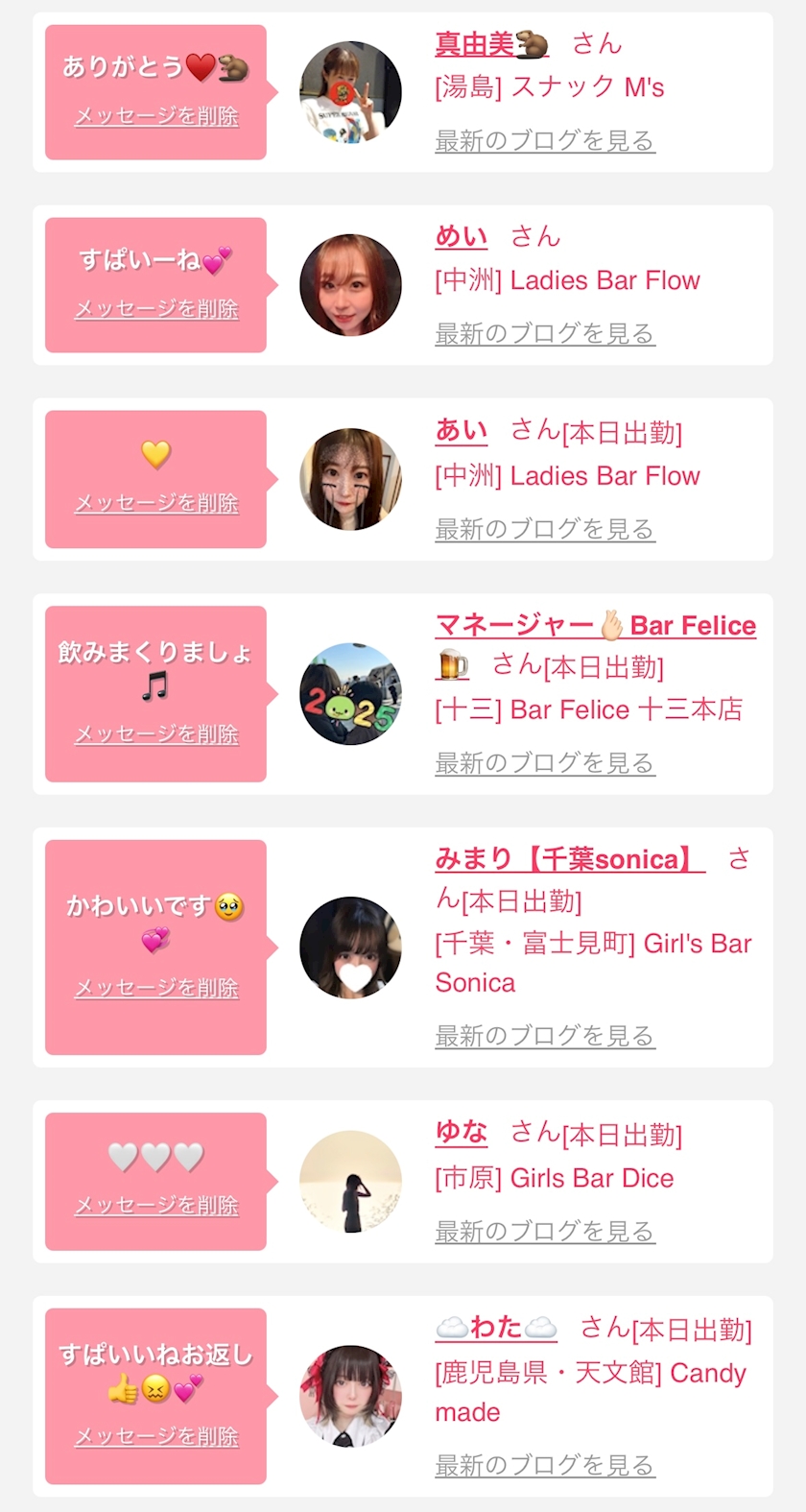Delete the すぱいいねお返し message
The image size is (806, 1512).
point(156,1437)
